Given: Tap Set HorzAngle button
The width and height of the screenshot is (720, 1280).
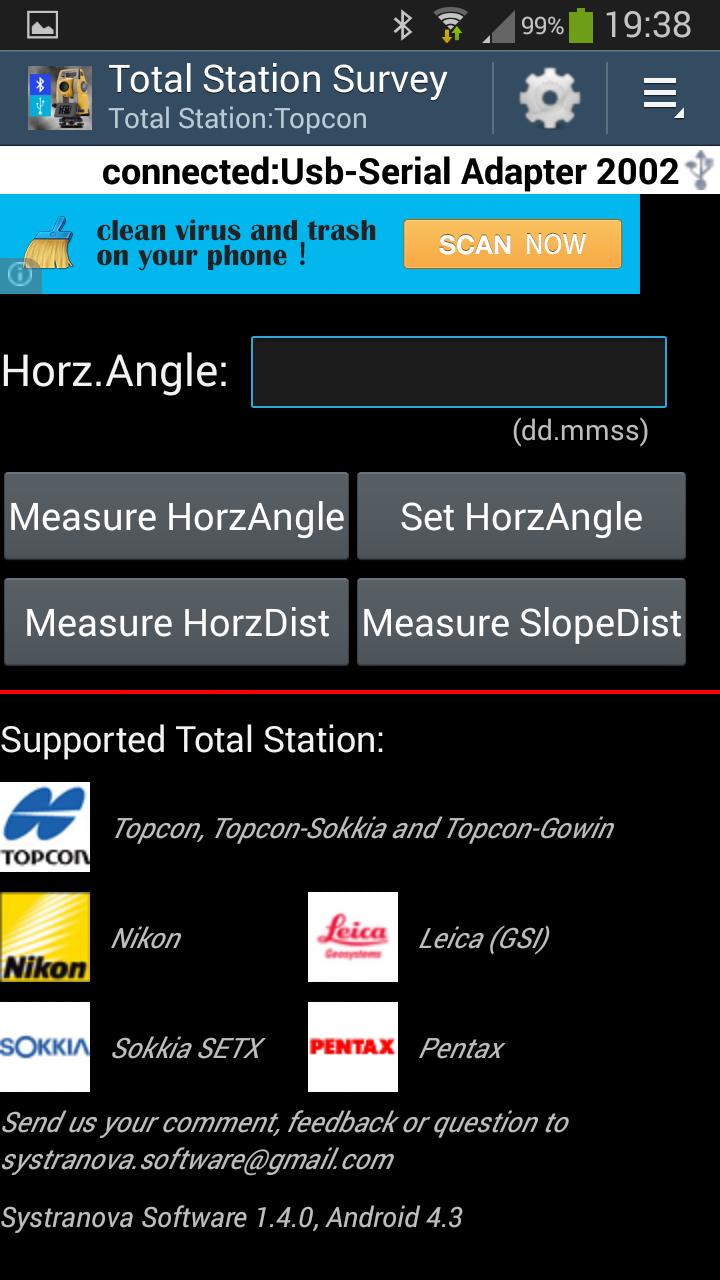Looking at the screenshot, I should [x=521, y=516].
